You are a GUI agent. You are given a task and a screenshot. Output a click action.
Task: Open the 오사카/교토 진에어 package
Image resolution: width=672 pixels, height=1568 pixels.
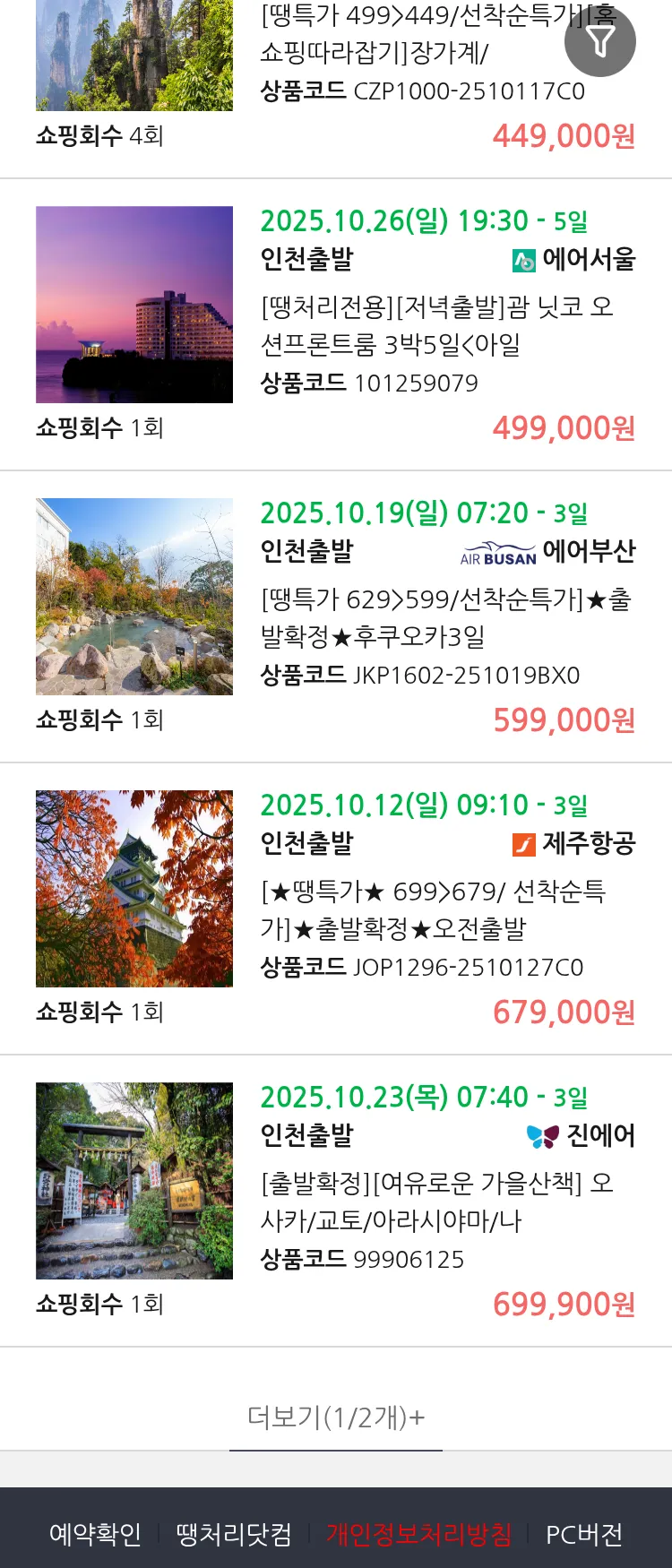[x=436, y=1202]
